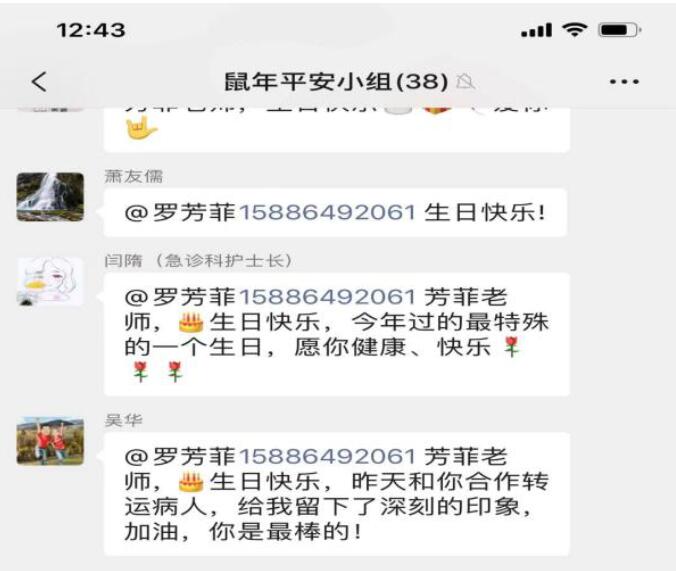Open 萧友儒's profile avatar
676x571 pixels.
coord(50,196)
